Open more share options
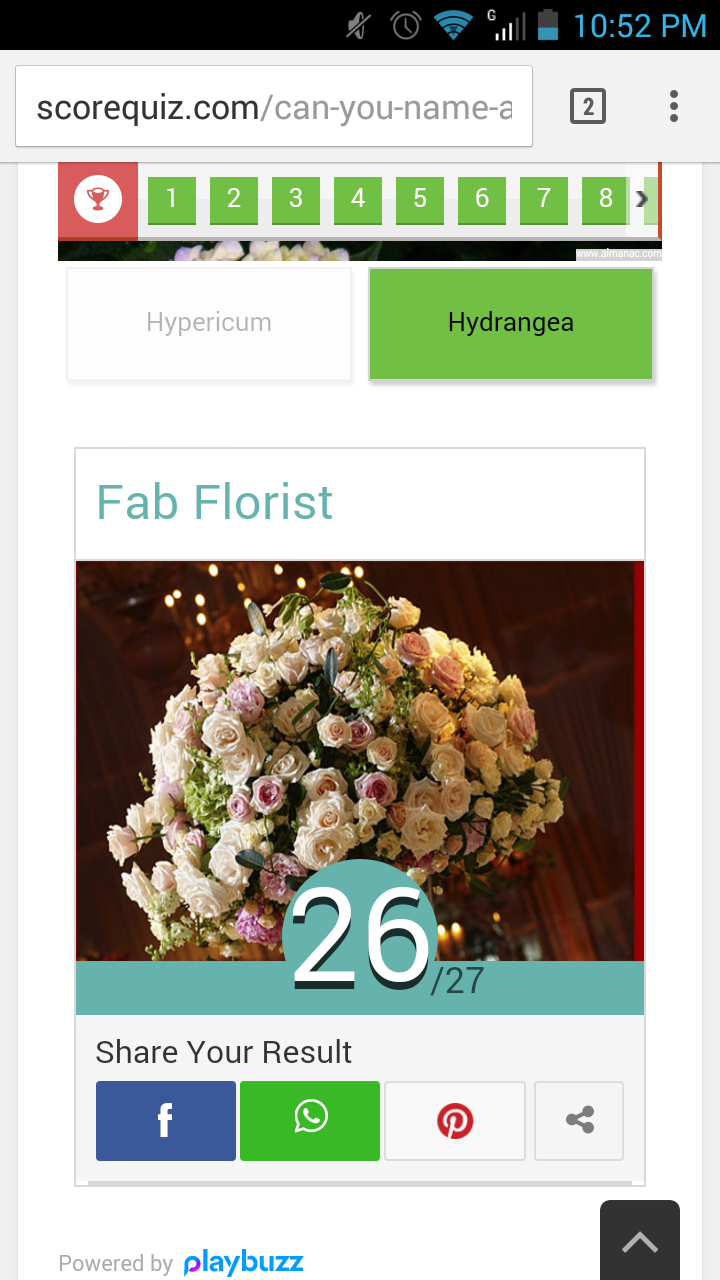The width and height of the screenshot is (720, 1280). [579, 1121]
